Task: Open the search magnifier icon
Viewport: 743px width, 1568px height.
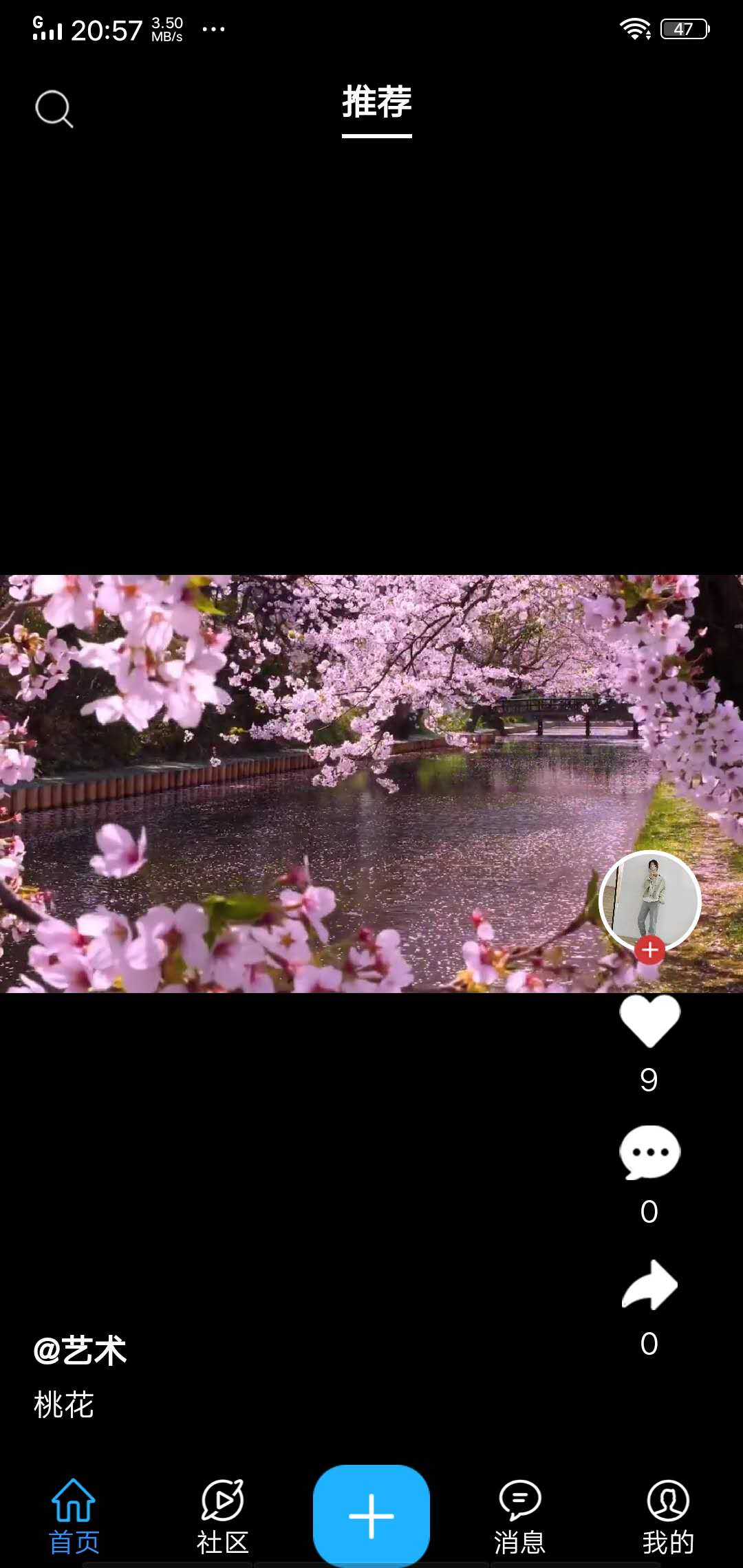Action: pyautogui.click(x=54, y=109)
